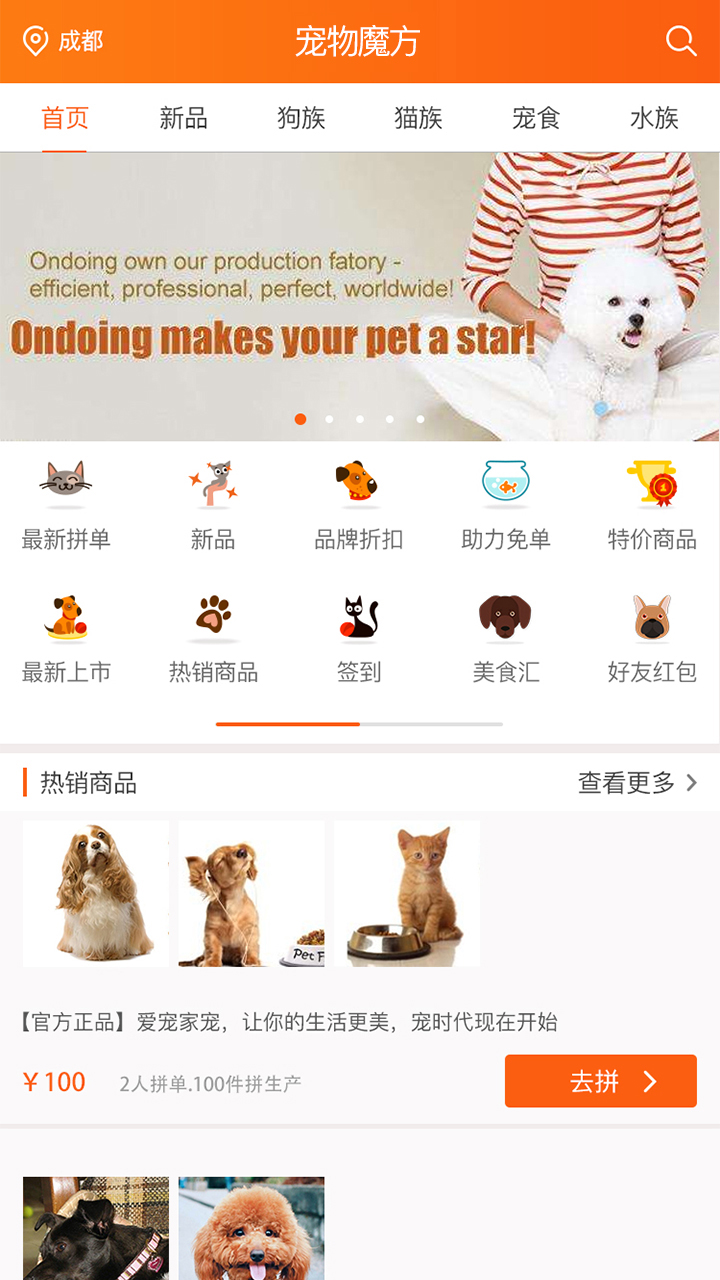Screen dimensions: 720x1280
Task: Open 美食汇 food section
Action: tap(505, 638)
